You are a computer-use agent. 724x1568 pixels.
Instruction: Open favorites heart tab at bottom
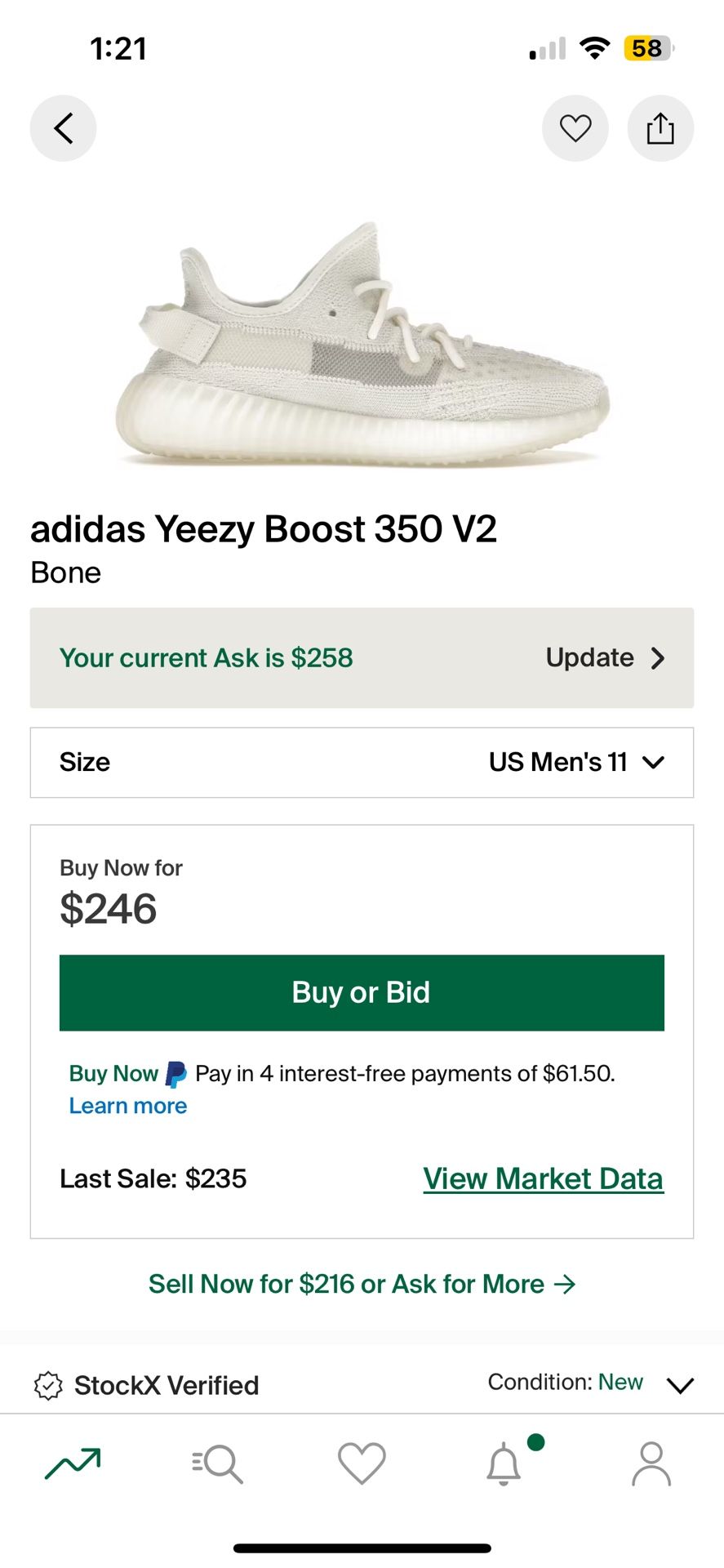coord(362,1464)
